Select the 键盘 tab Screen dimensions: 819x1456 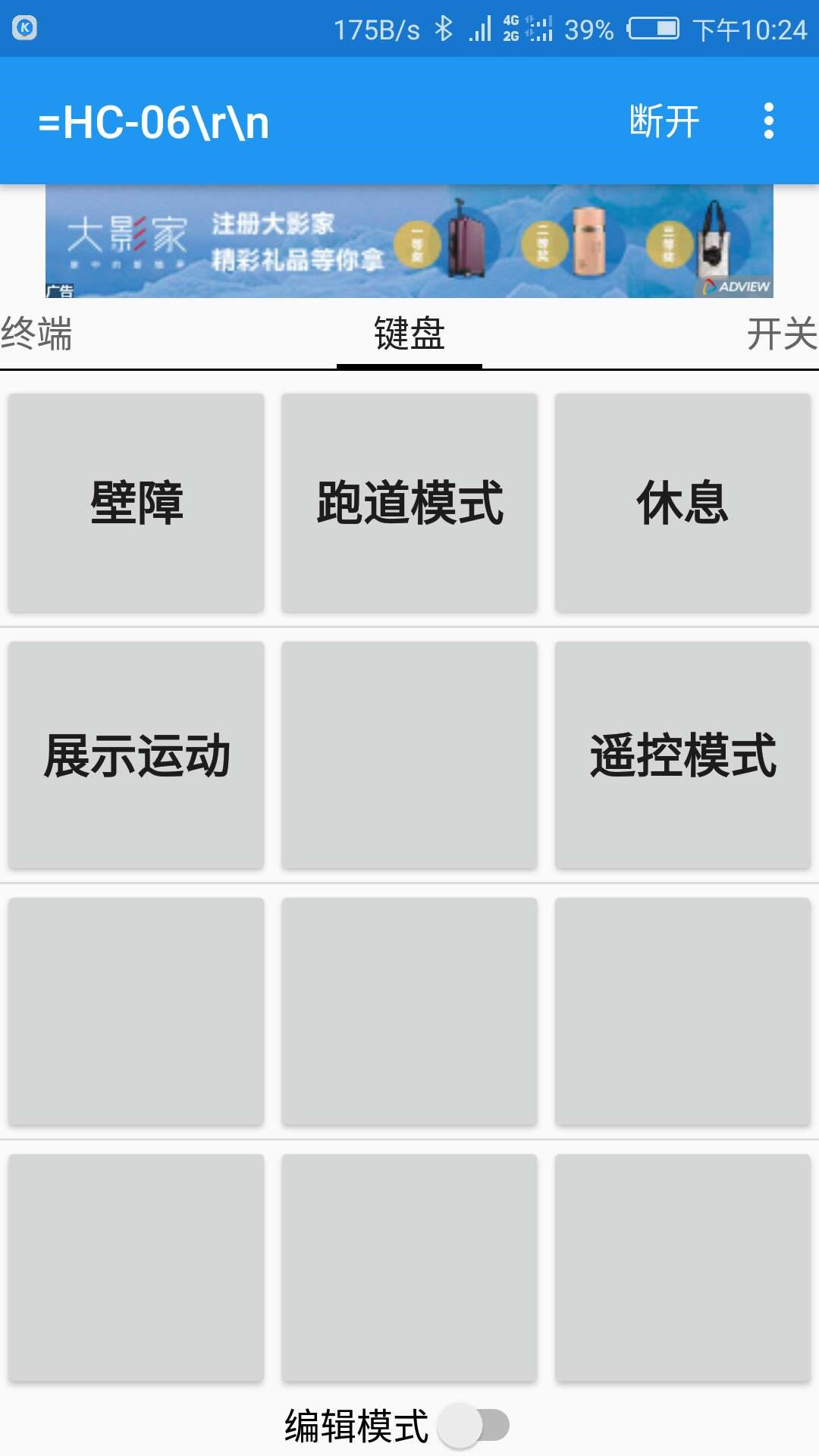[x=409, y=334]
